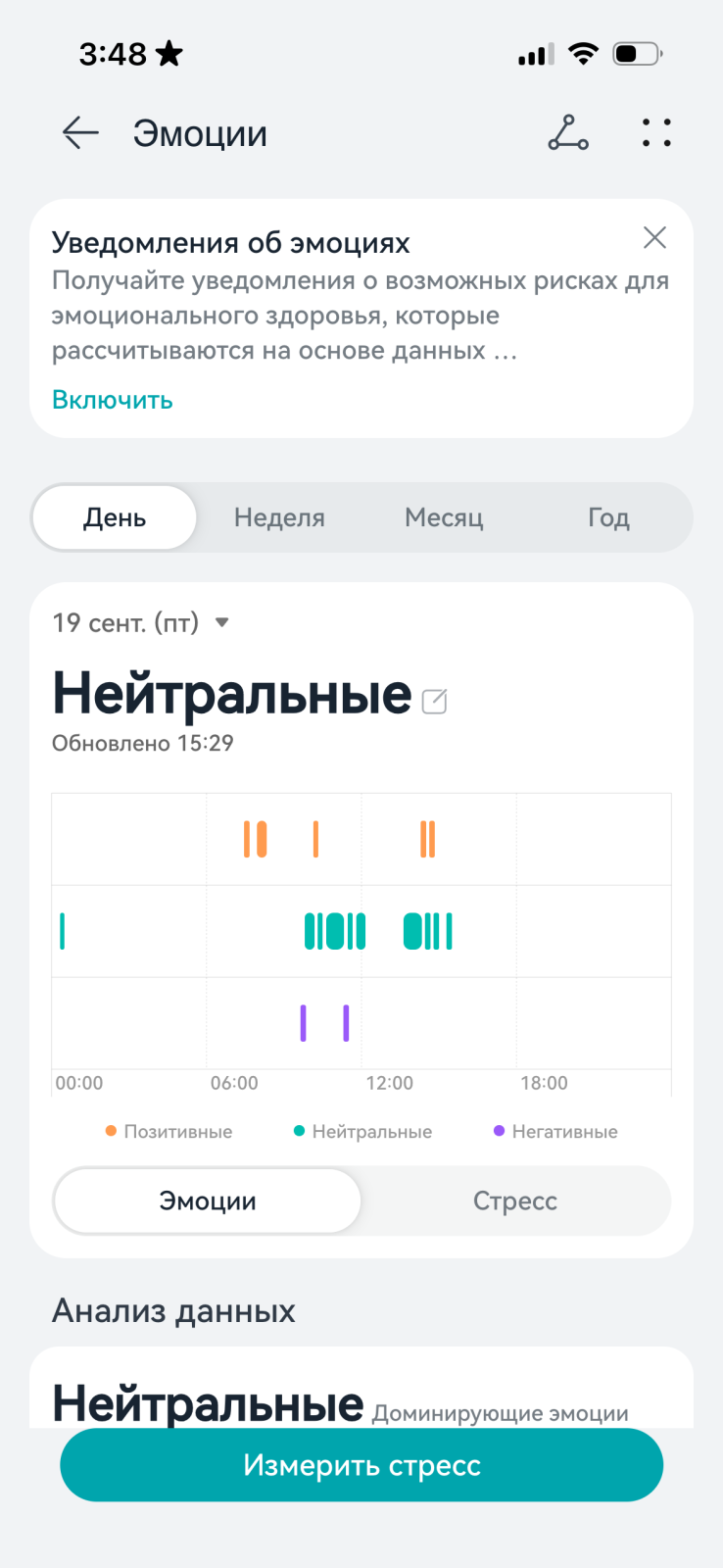Open the Месяц statistics view
The image size is (723, 1568).
[444, 517]
